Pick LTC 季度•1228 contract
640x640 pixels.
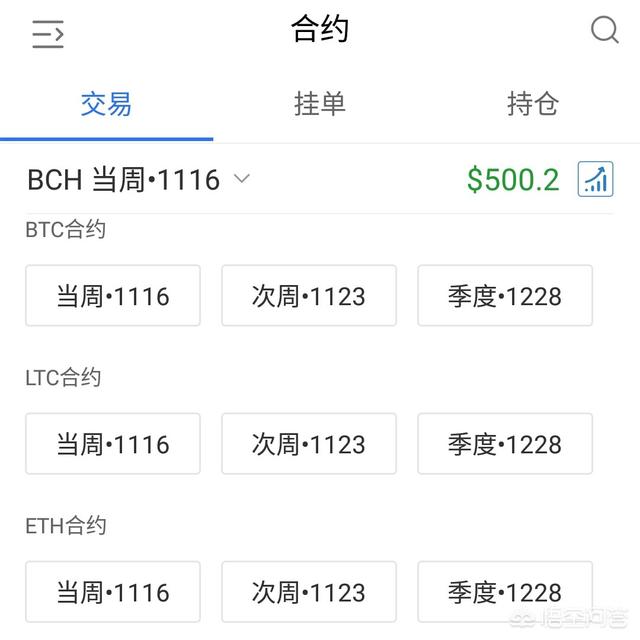tap(505, 444)
